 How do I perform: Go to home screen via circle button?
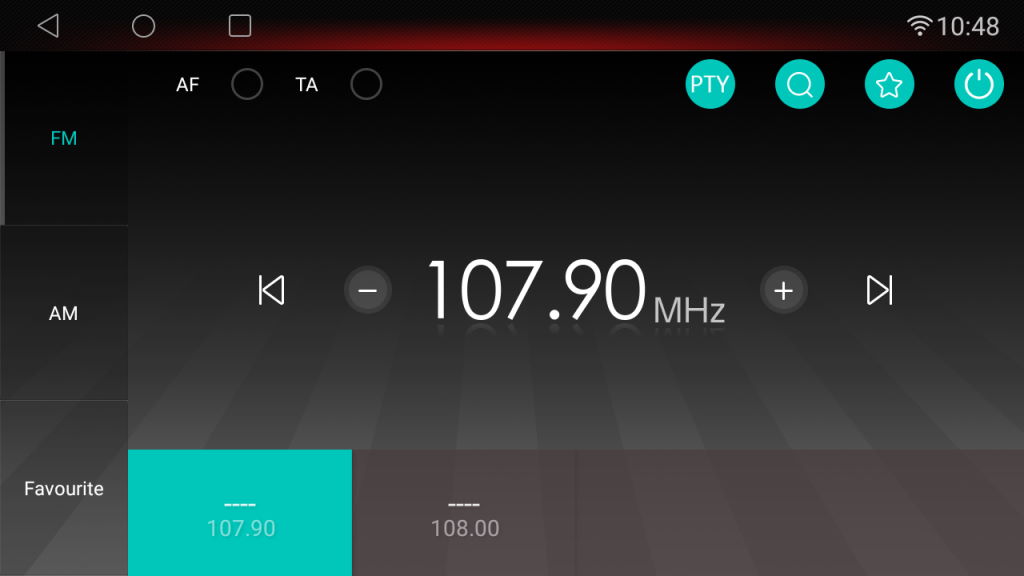(x=144, y=26)
